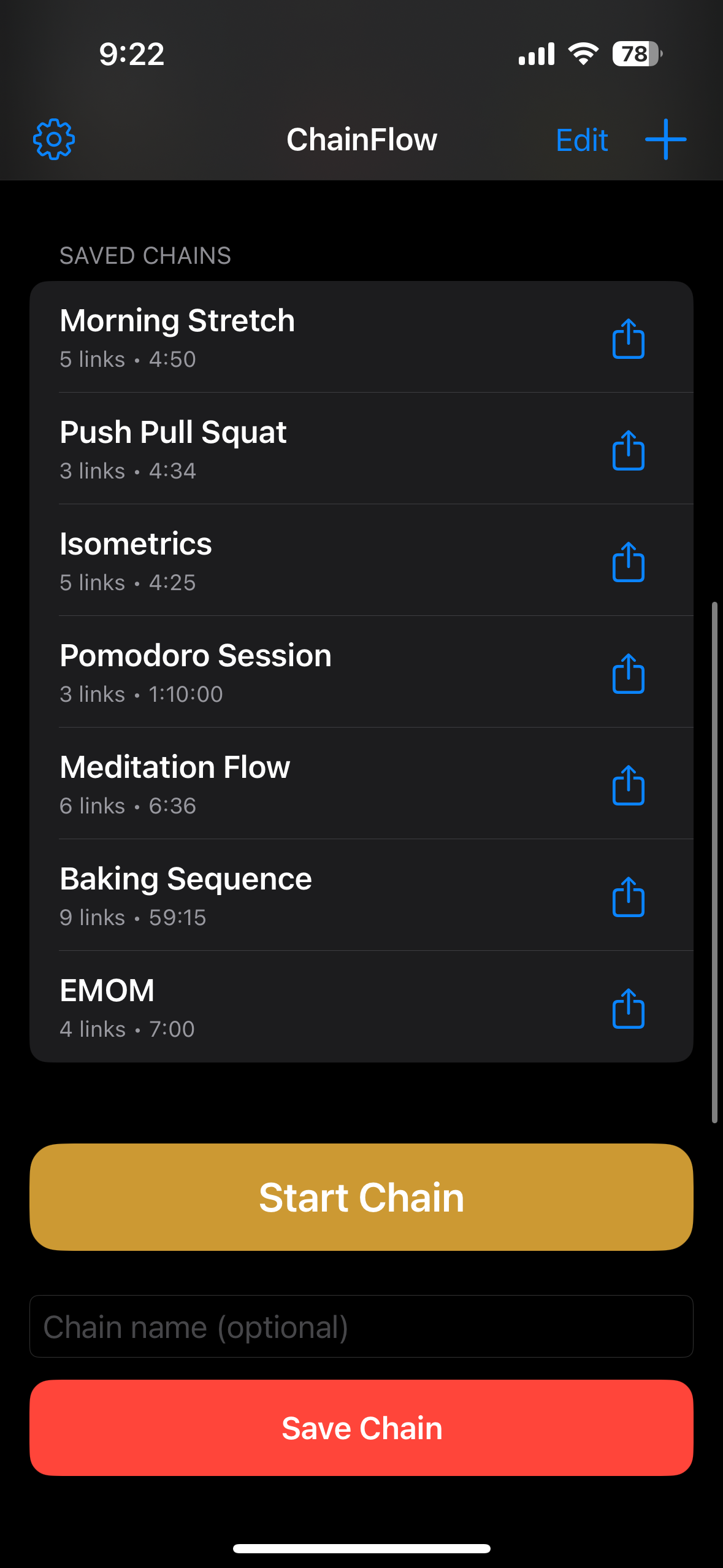
Task: Share the Push Pull Squat chain
Action: tap(629, 450)
